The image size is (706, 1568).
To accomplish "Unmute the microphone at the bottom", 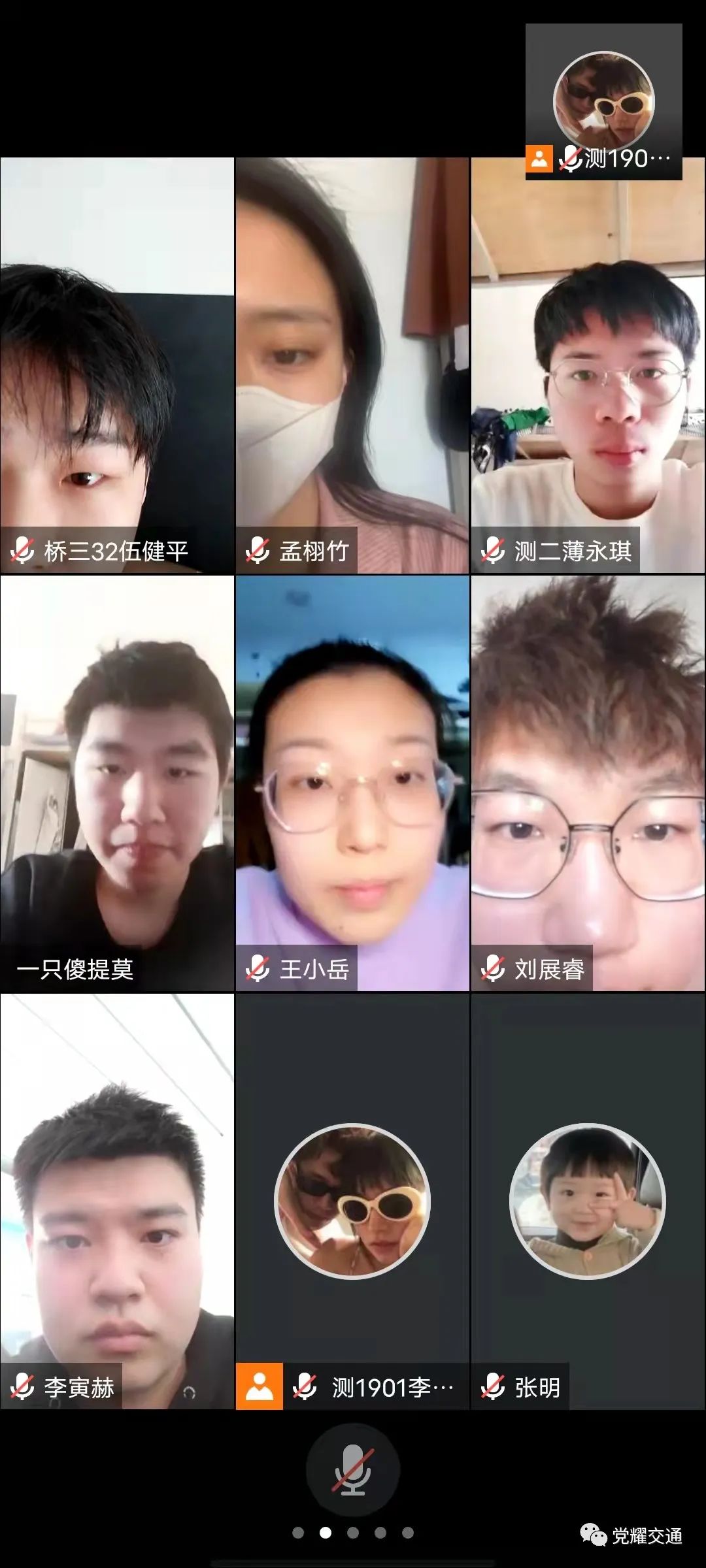I will [353, 1469].
